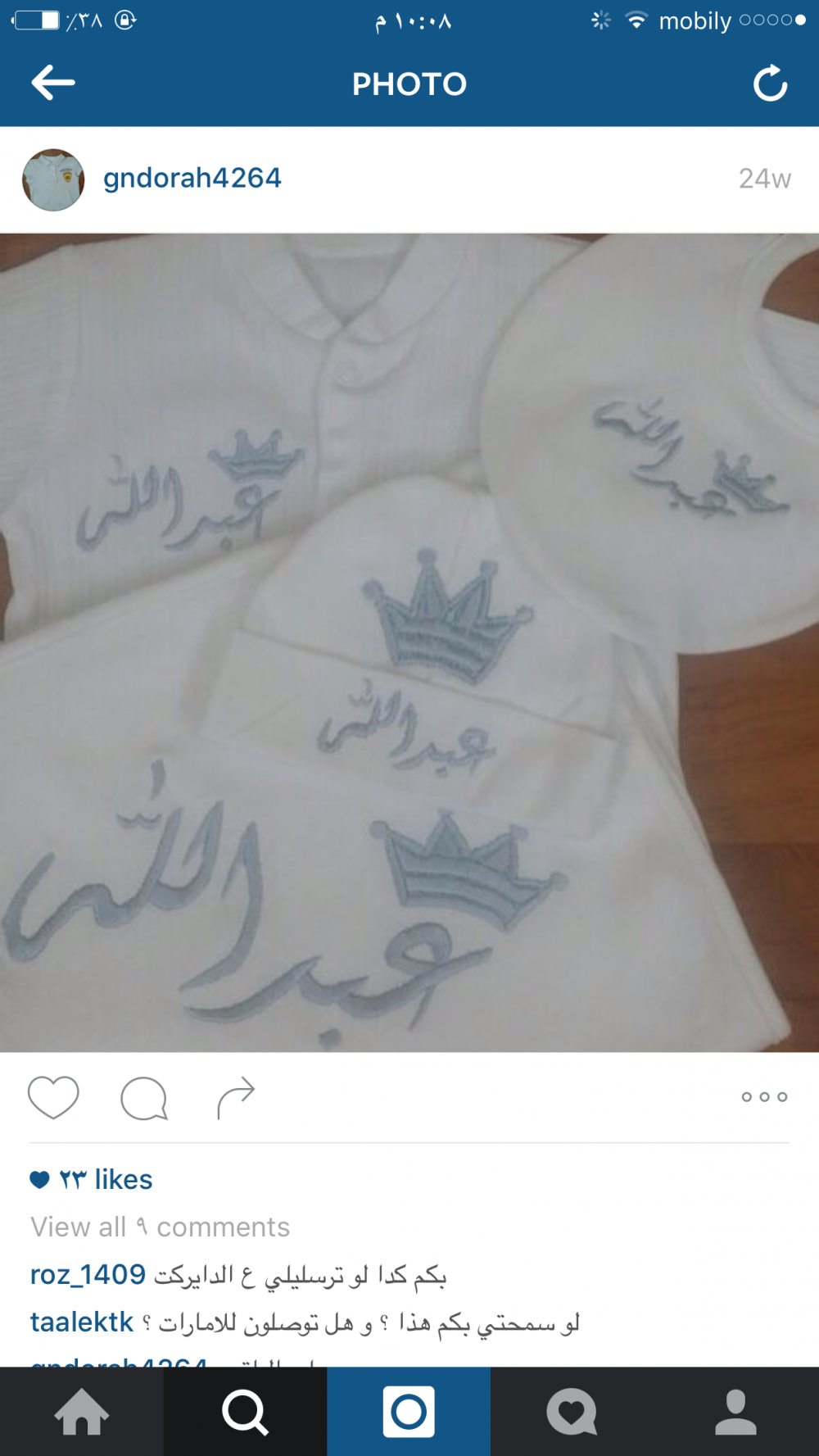
Task: Open the gndorah4264 username in the post header
Action: coord(192,178)
